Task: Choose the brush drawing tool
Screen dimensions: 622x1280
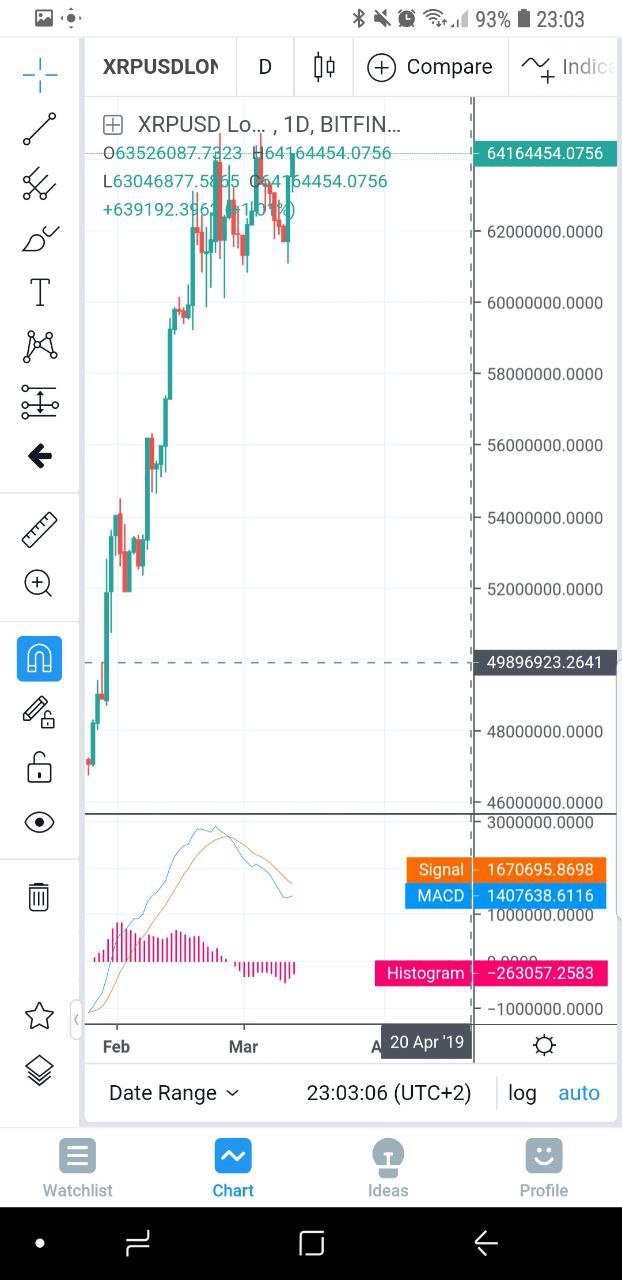Action: pyautogui.click(x=40, y=240)
